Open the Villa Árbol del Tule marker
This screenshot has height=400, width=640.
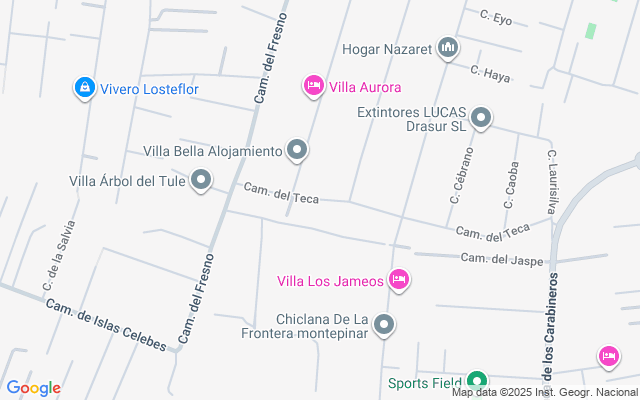[202, 181]
